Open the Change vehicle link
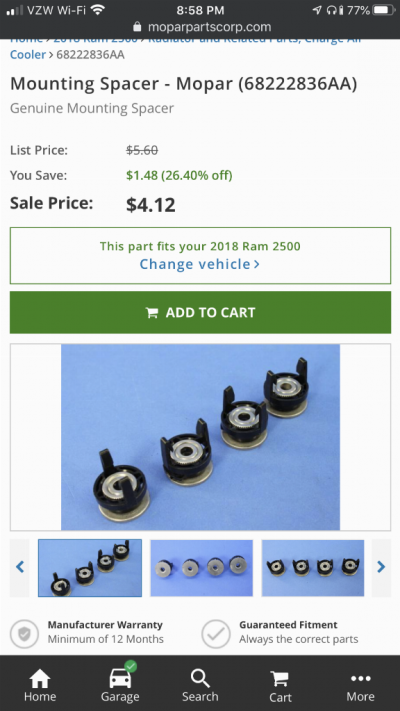 pyautogui.click(x=200, y=264)
